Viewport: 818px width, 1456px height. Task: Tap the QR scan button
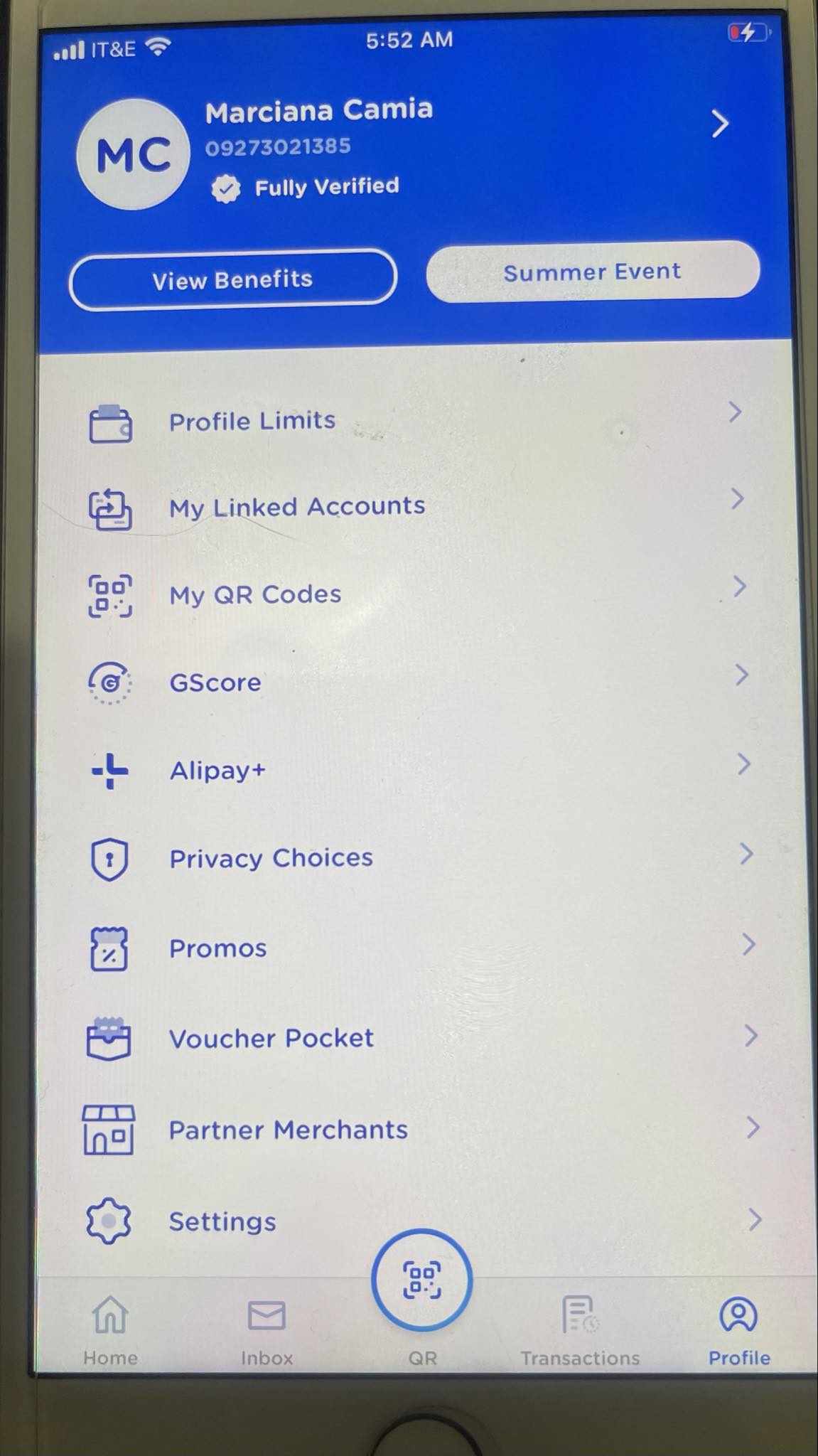click(x=421, y=1280)
